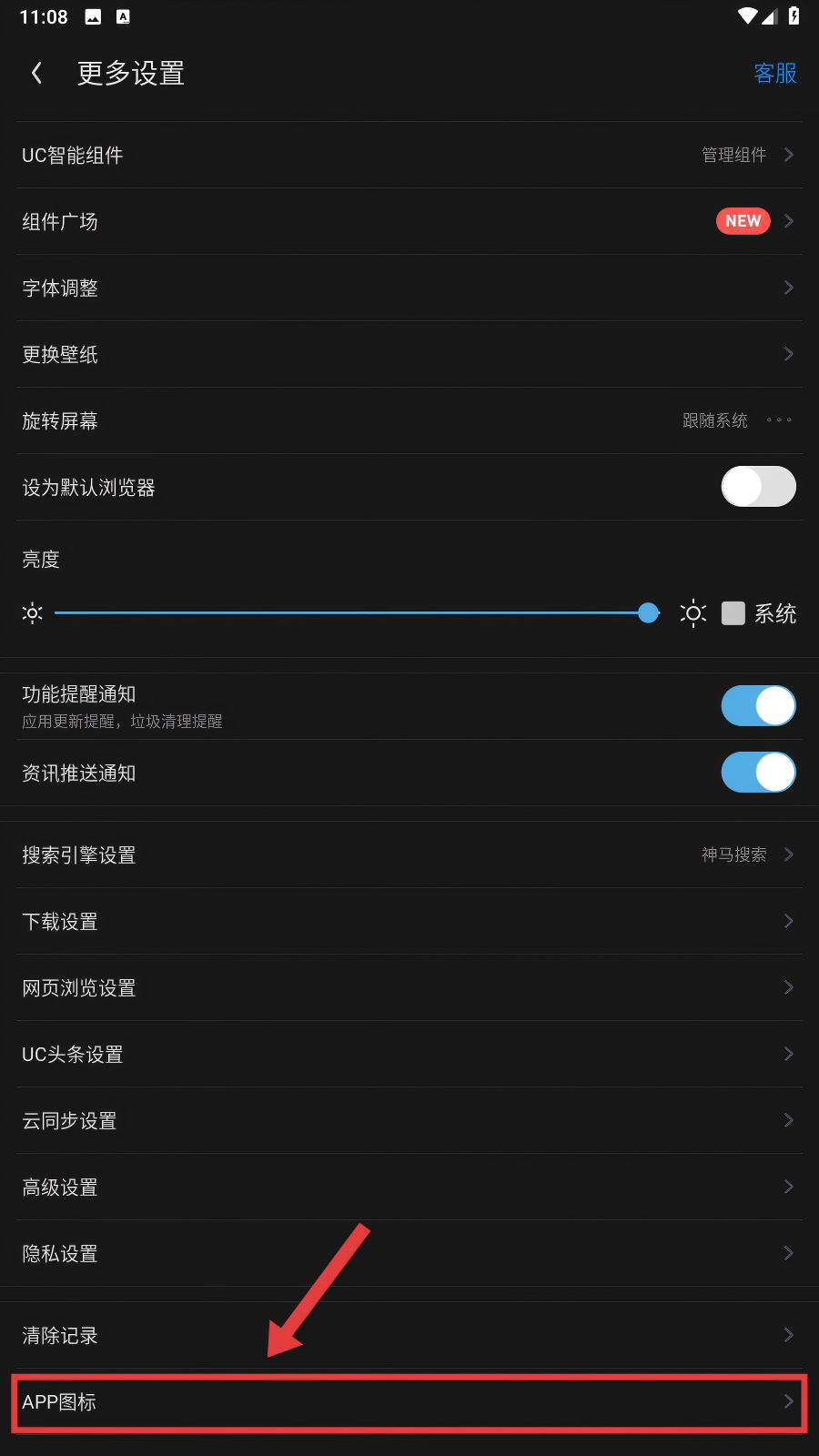Image resolution: width=819 pixels, height=1456 pixels.
Task: Open 高级设置 advanced settings
Action: 409,1187
